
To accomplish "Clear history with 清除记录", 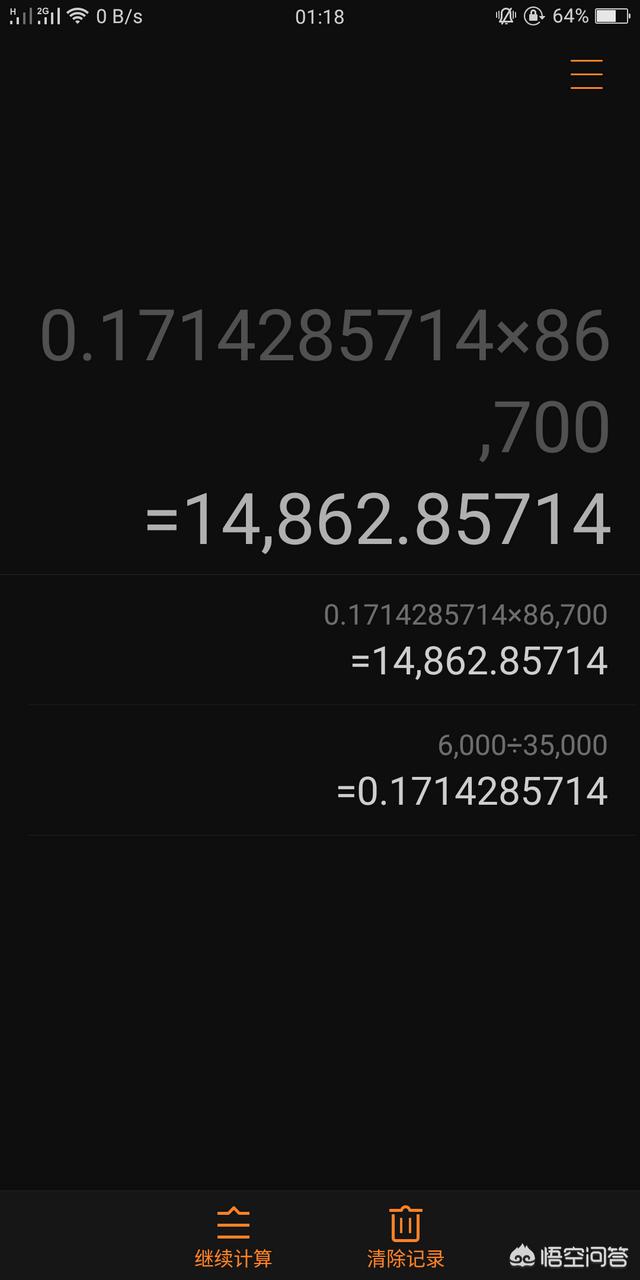I will (405, 1237).
